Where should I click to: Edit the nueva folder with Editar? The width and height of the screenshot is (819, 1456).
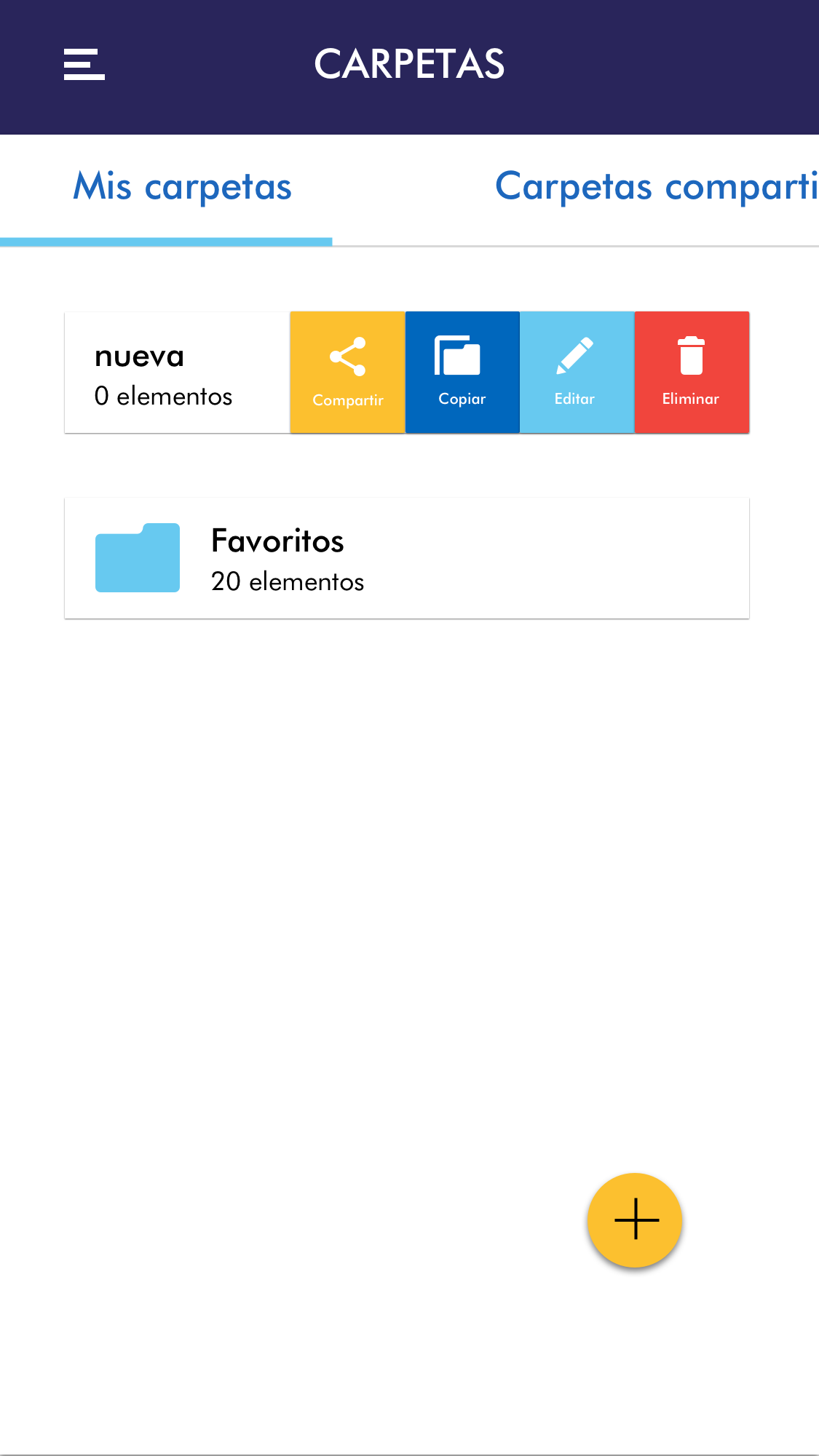tap(577, 373)
